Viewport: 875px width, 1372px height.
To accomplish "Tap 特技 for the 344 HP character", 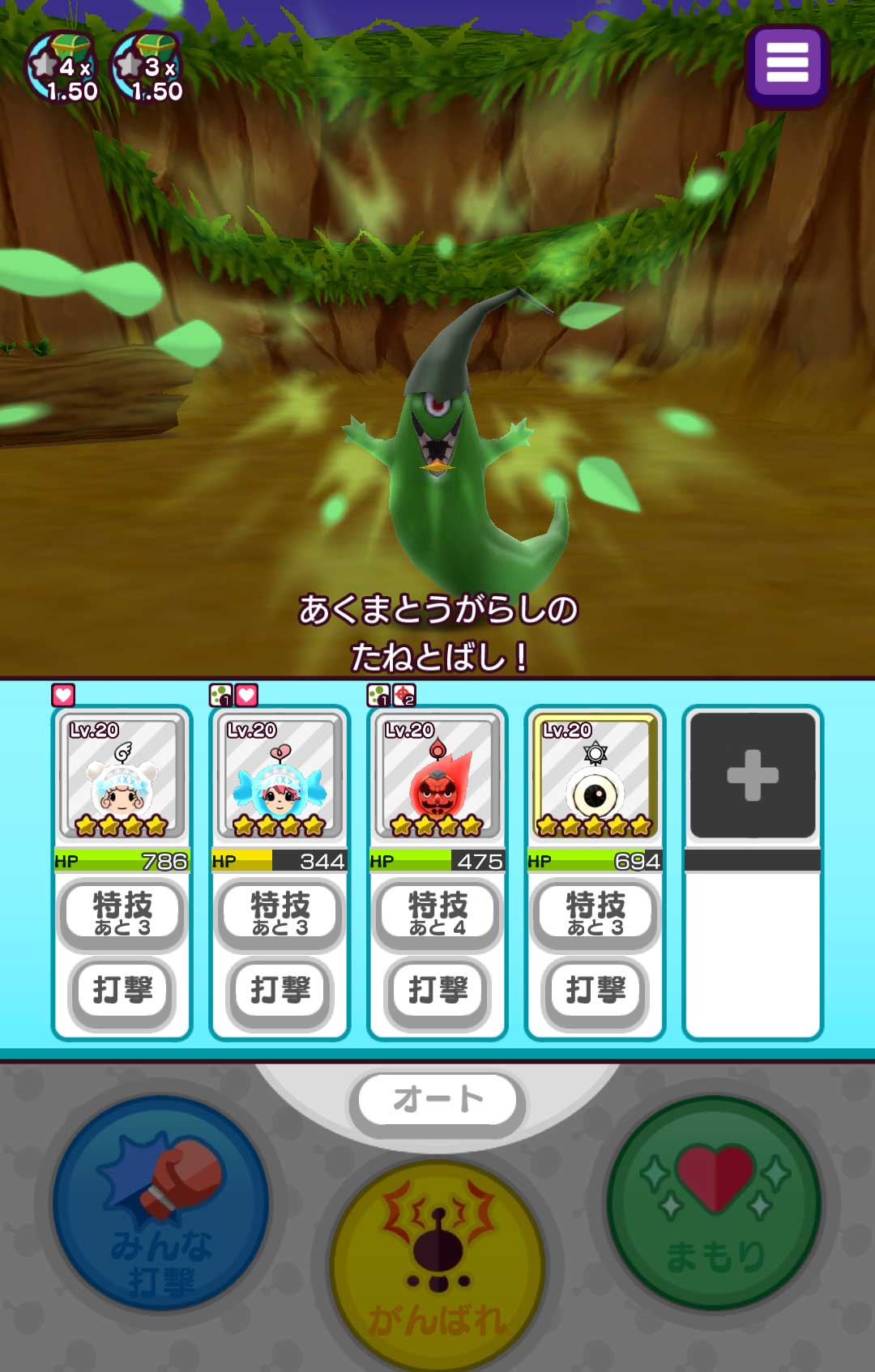I will (280, 913).
